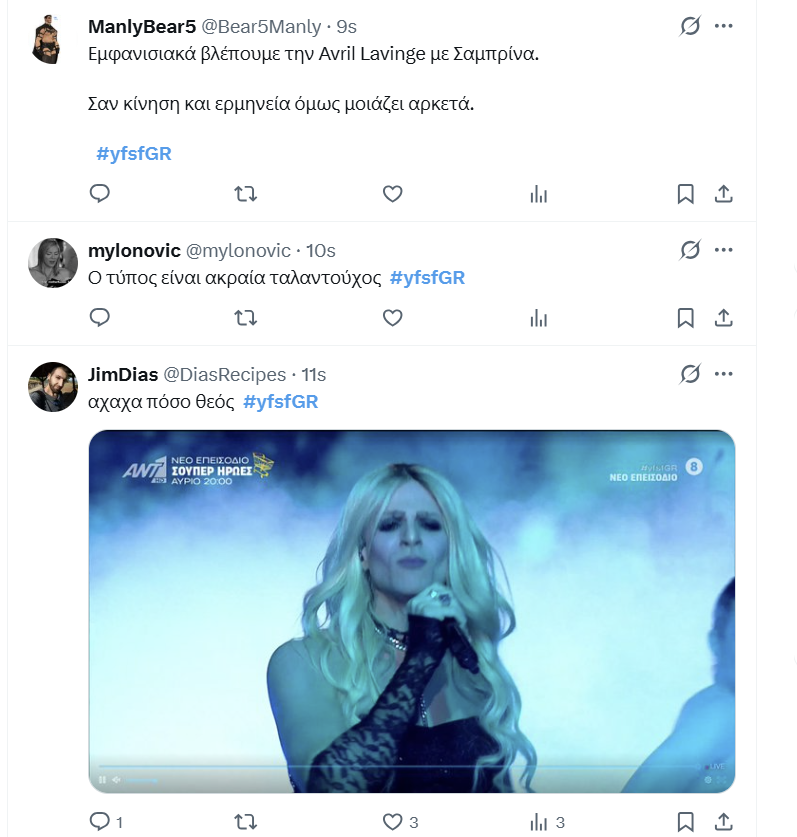Like mylonovic's tweet

[x=393, y=318]
